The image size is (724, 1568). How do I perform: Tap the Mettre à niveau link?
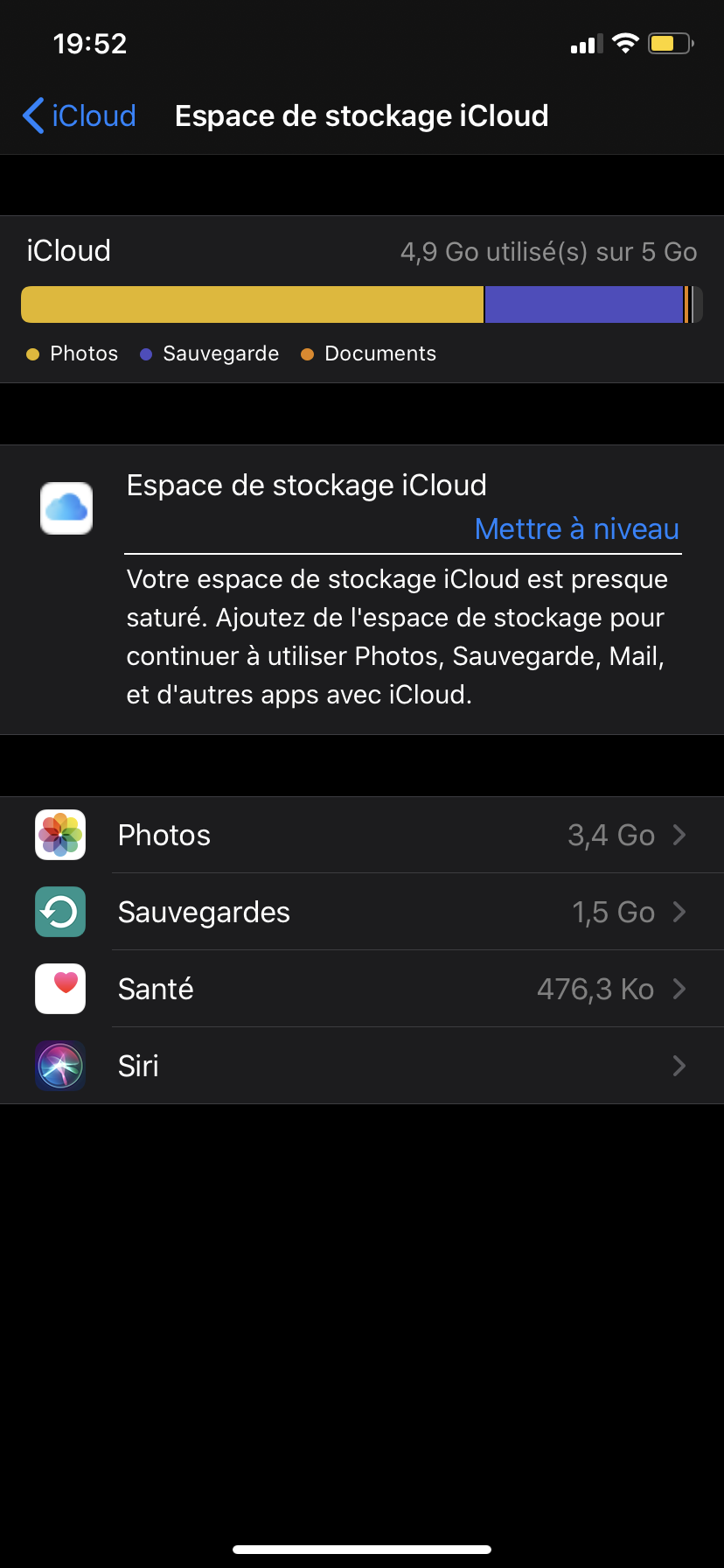(x=576, y=528)
